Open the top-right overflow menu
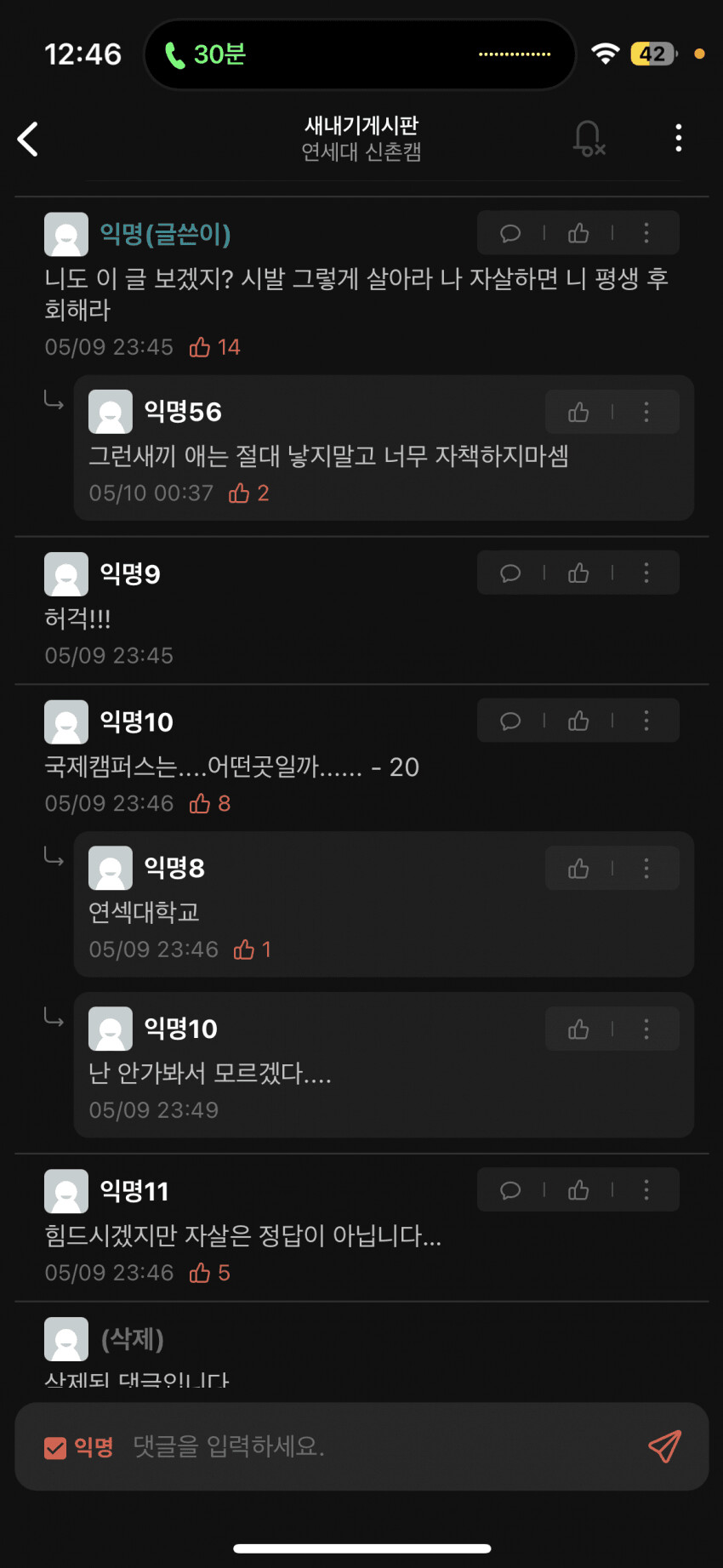The width and height of the screenshot is (723, 1568). pos(678,138)
